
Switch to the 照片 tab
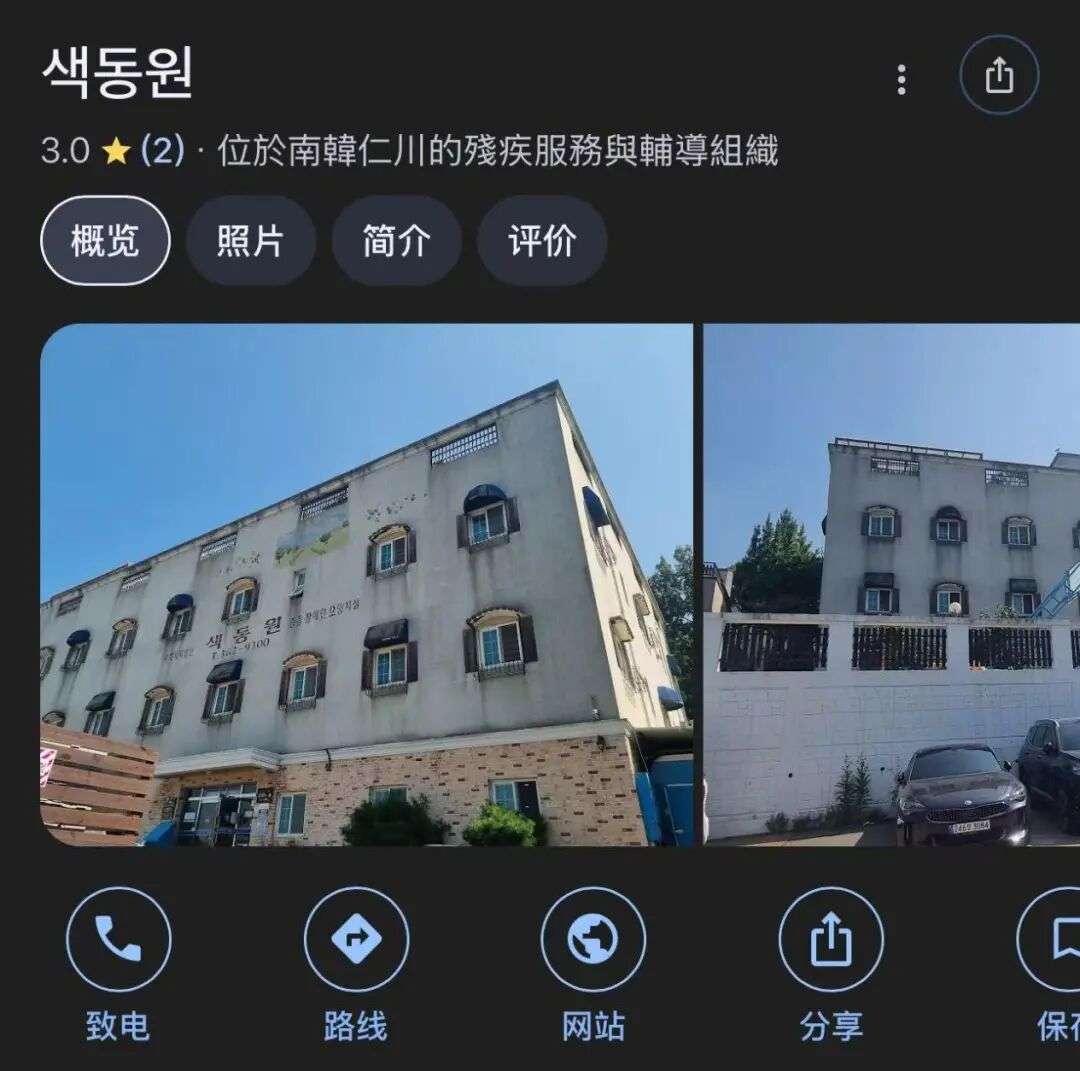pyautogui.click(x=250, y=241)
